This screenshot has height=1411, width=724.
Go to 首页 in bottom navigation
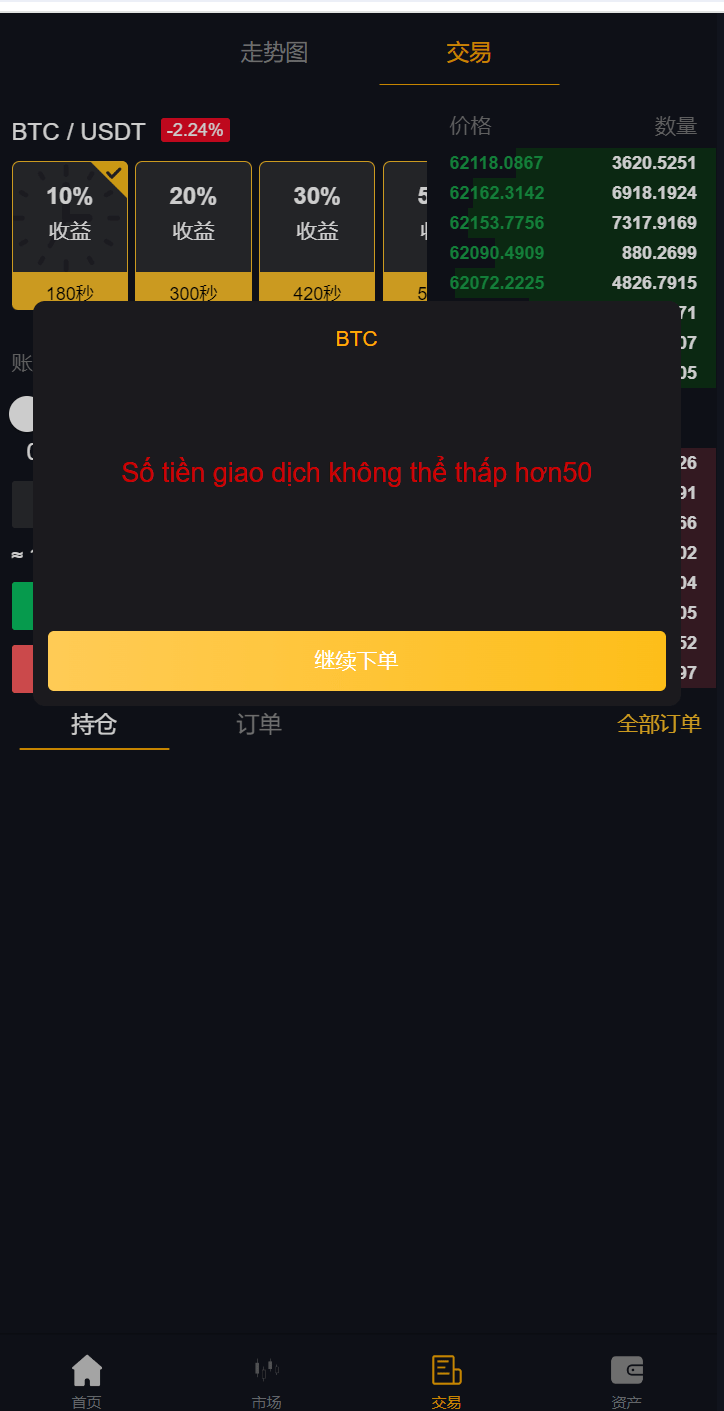(x=87, y=1380)
